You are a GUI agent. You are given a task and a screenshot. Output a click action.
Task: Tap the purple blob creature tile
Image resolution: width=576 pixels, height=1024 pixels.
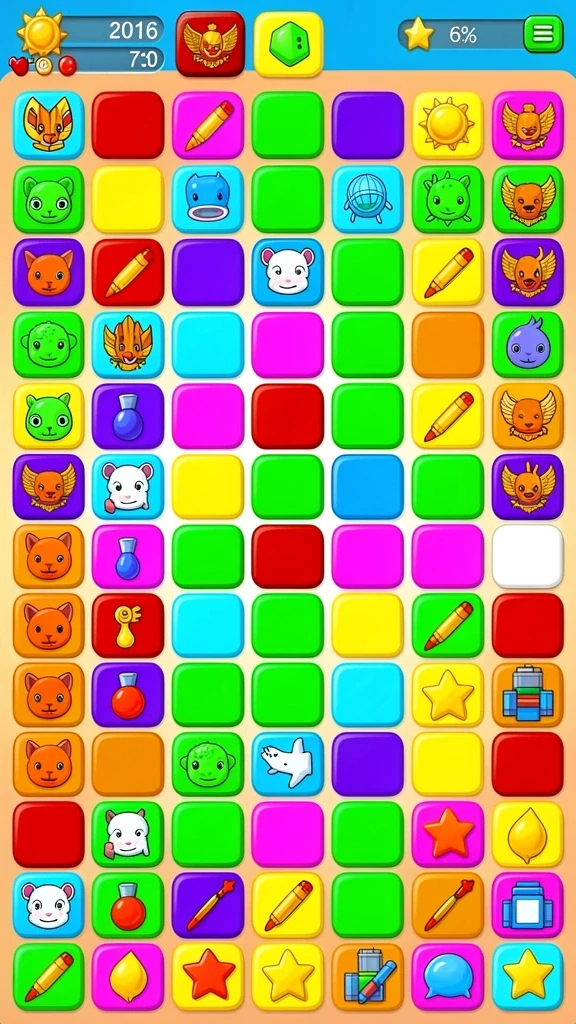pyautogui.click(x=528, y=344)
